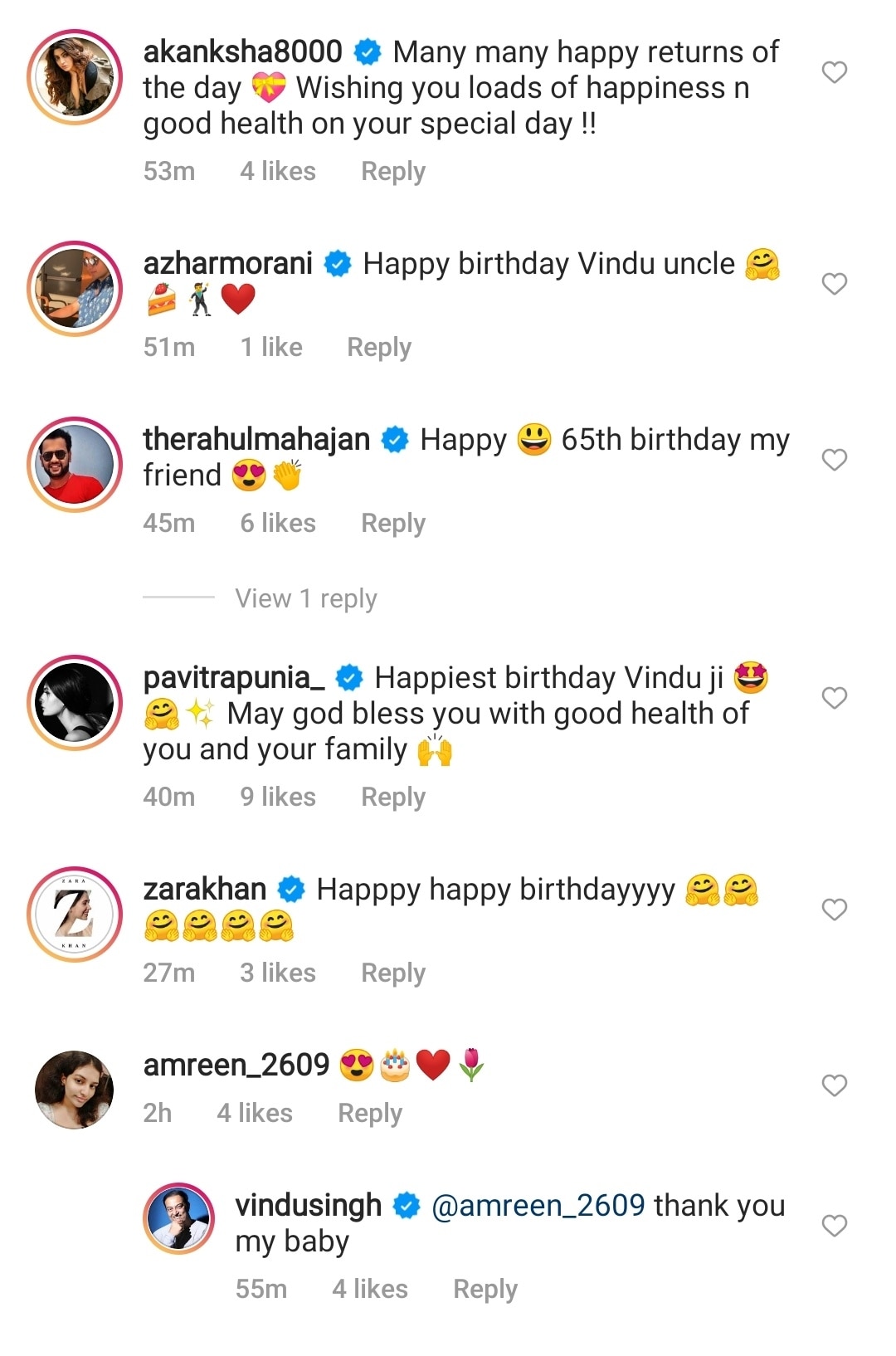The width and height of the screenshot is (896, 1356).
Task: Reply to akanksha8000's comment
Action: point(392,171)
